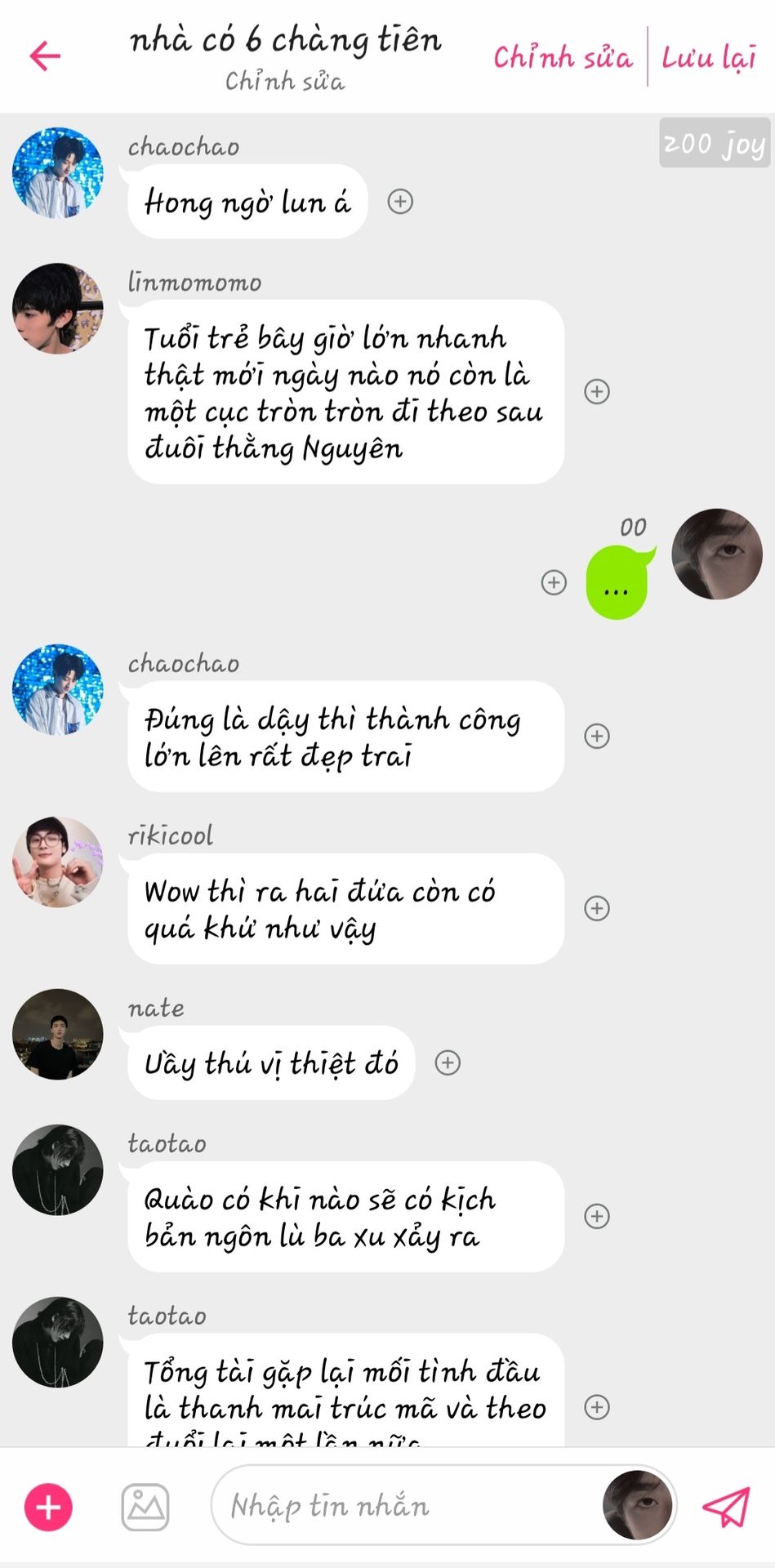
Task: Tap plus beside linmomomo's message
Action: (597, 391)
